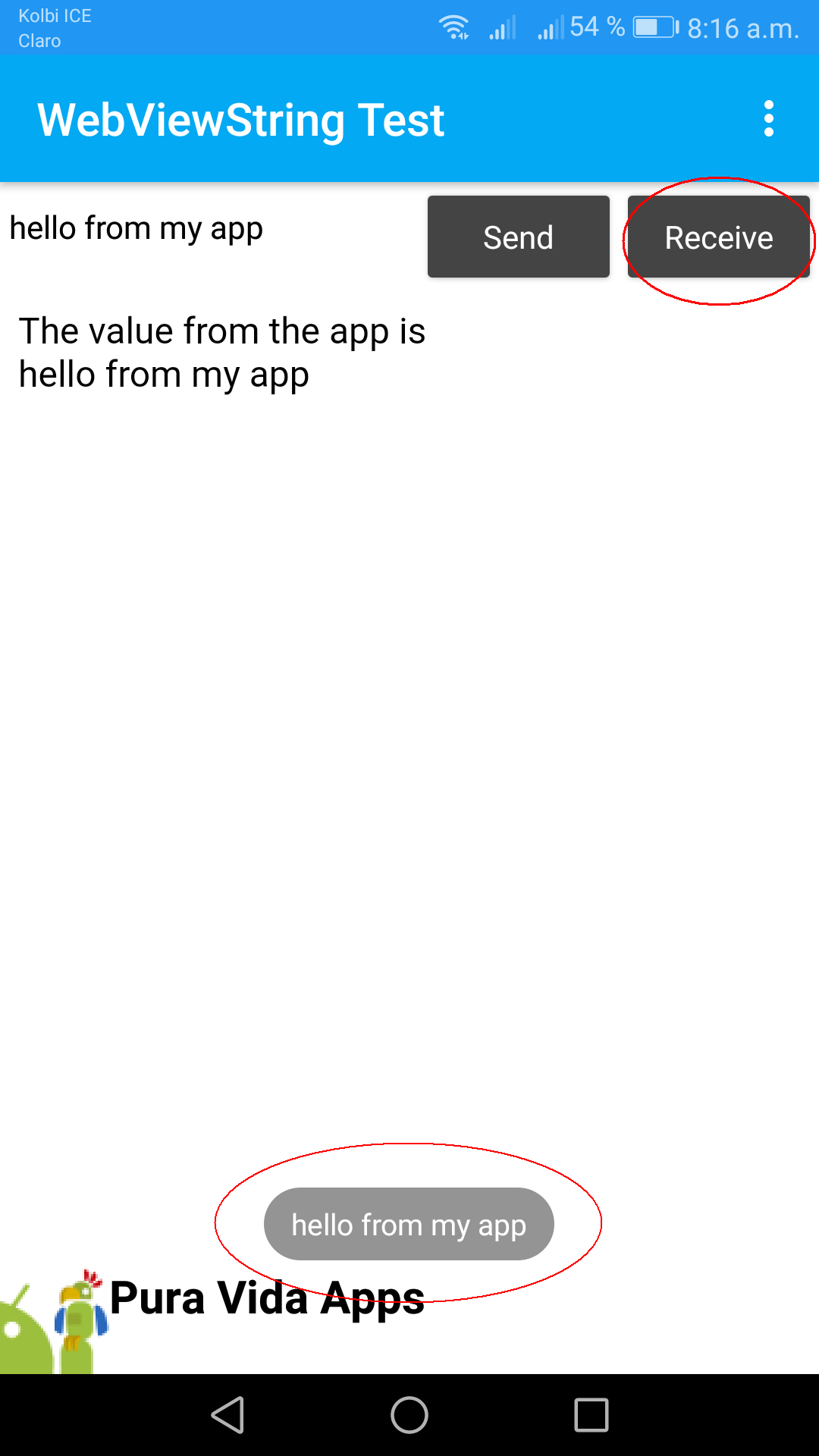Open recent apps overview
This screenshot has width=819, height=1456.
591,1415
